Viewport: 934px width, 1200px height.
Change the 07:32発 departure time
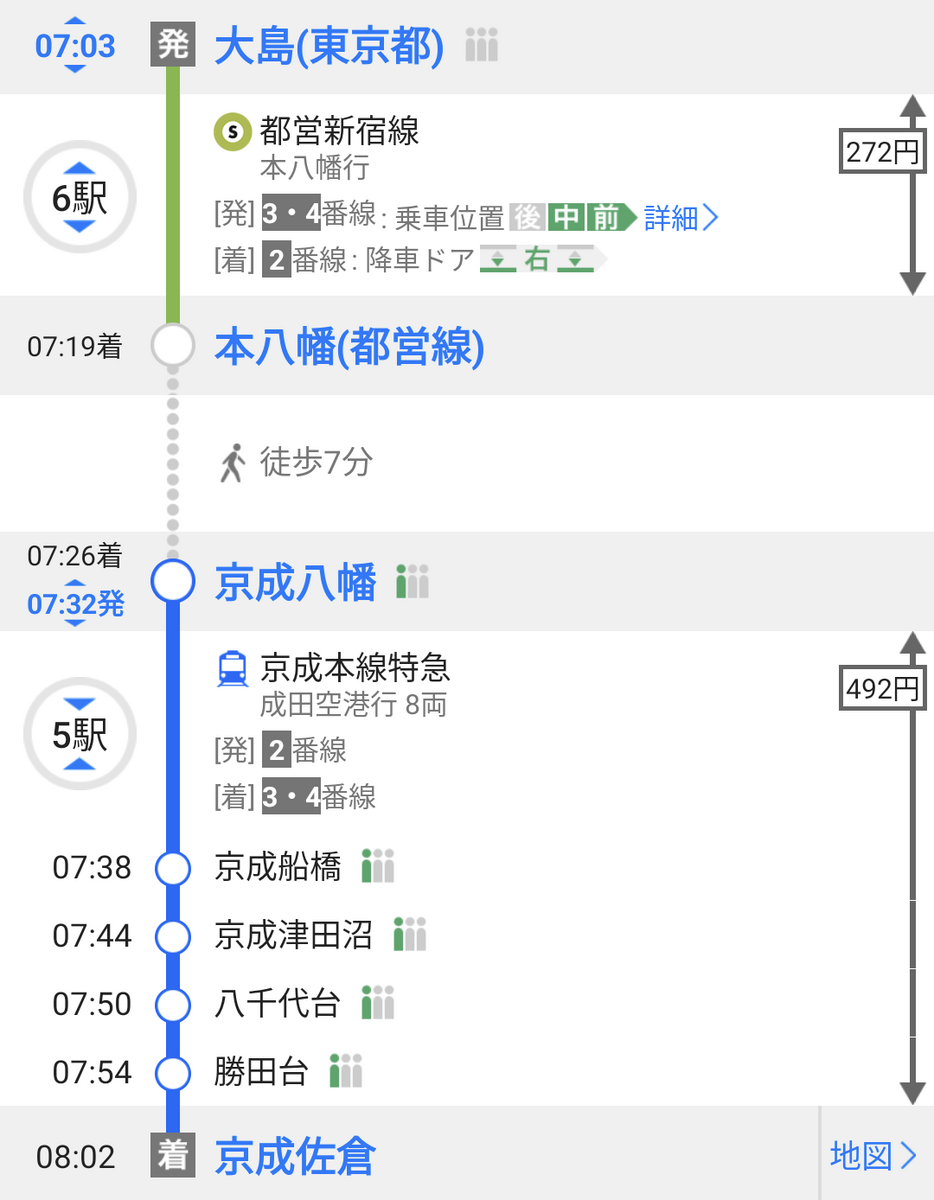(76, 604)
